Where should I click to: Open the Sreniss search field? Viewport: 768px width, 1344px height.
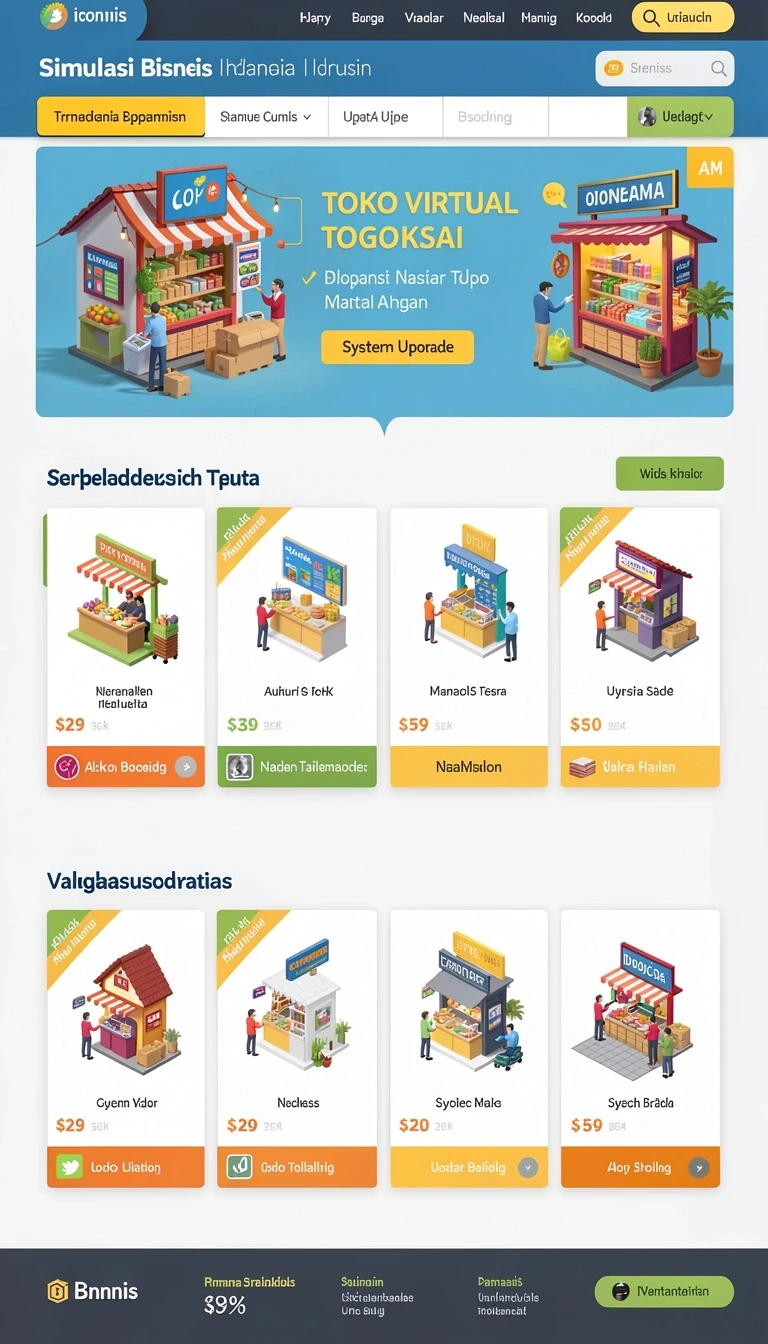(x=665, y=68)
